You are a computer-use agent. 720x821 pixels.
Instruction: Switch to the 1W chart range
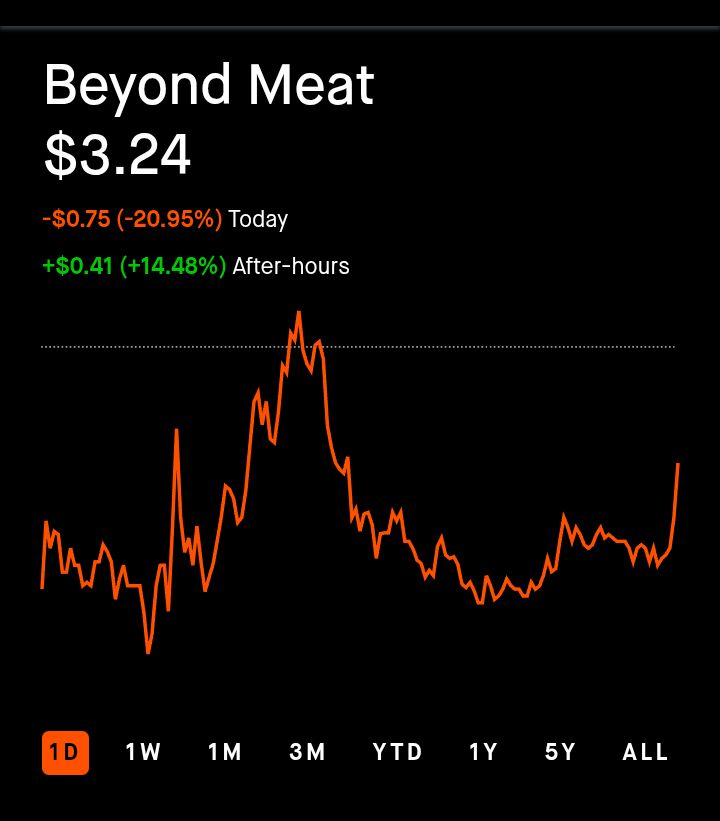pos(143,753)
